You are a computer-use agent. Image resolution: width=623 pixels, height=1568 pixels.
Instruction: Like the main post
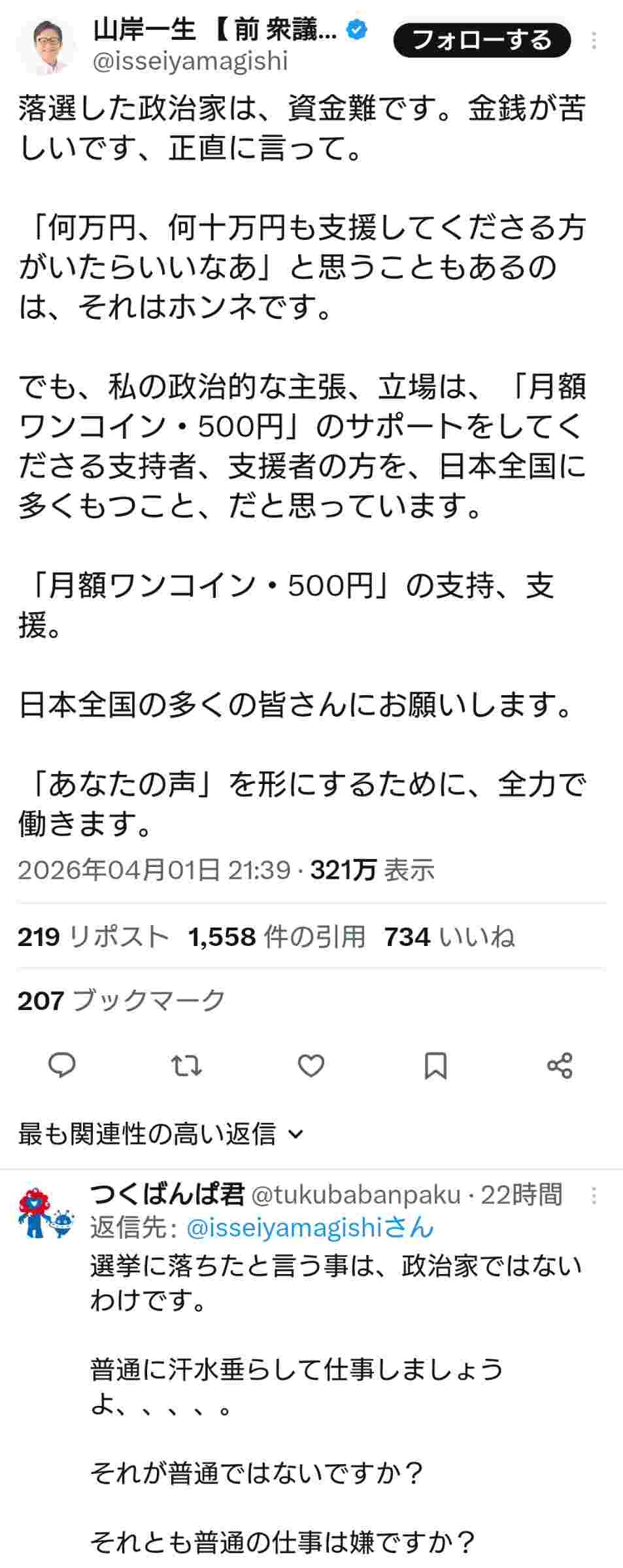click(311, 1066)
